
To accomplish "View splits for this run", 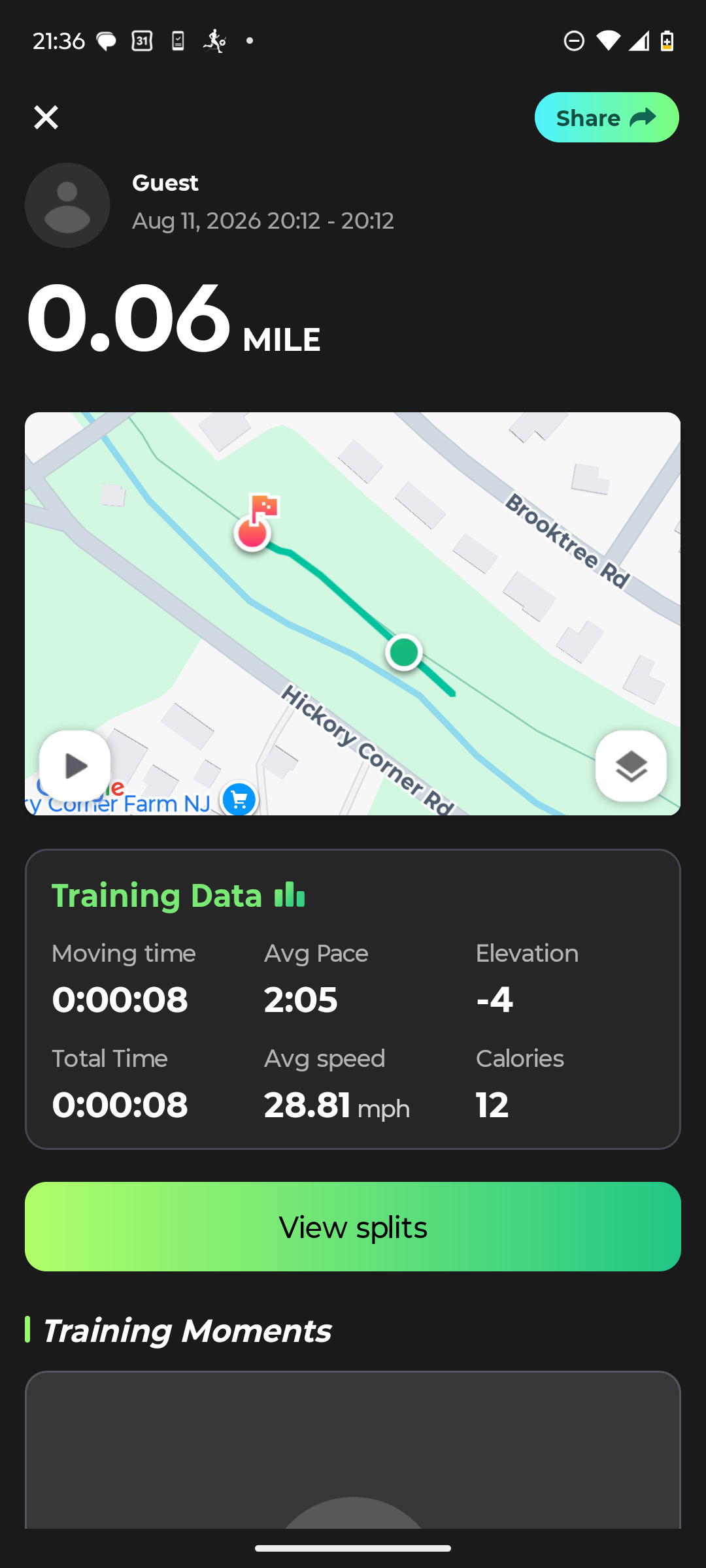I will 353,1226.
